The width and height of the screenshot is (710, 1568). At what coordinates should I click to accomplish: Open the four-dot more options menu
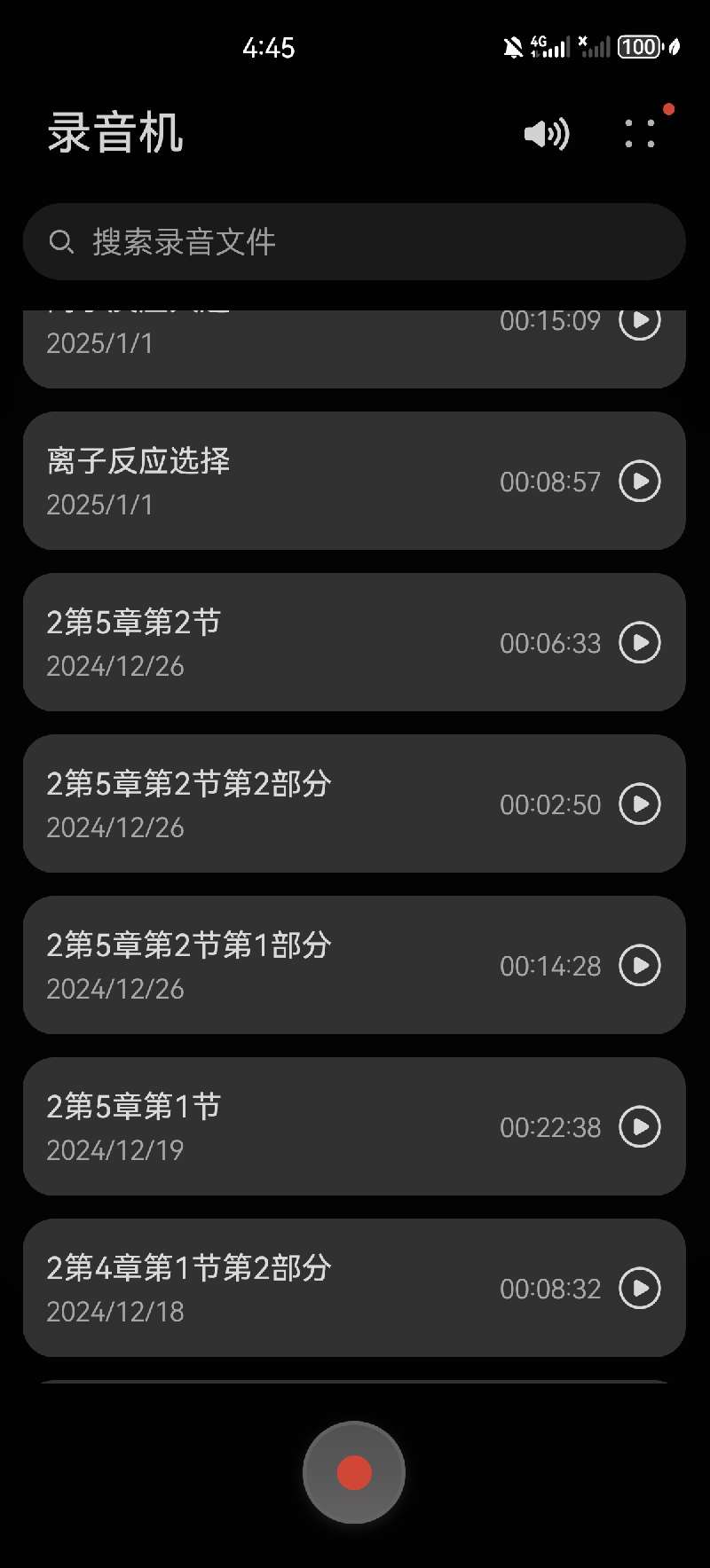(640, 133)
